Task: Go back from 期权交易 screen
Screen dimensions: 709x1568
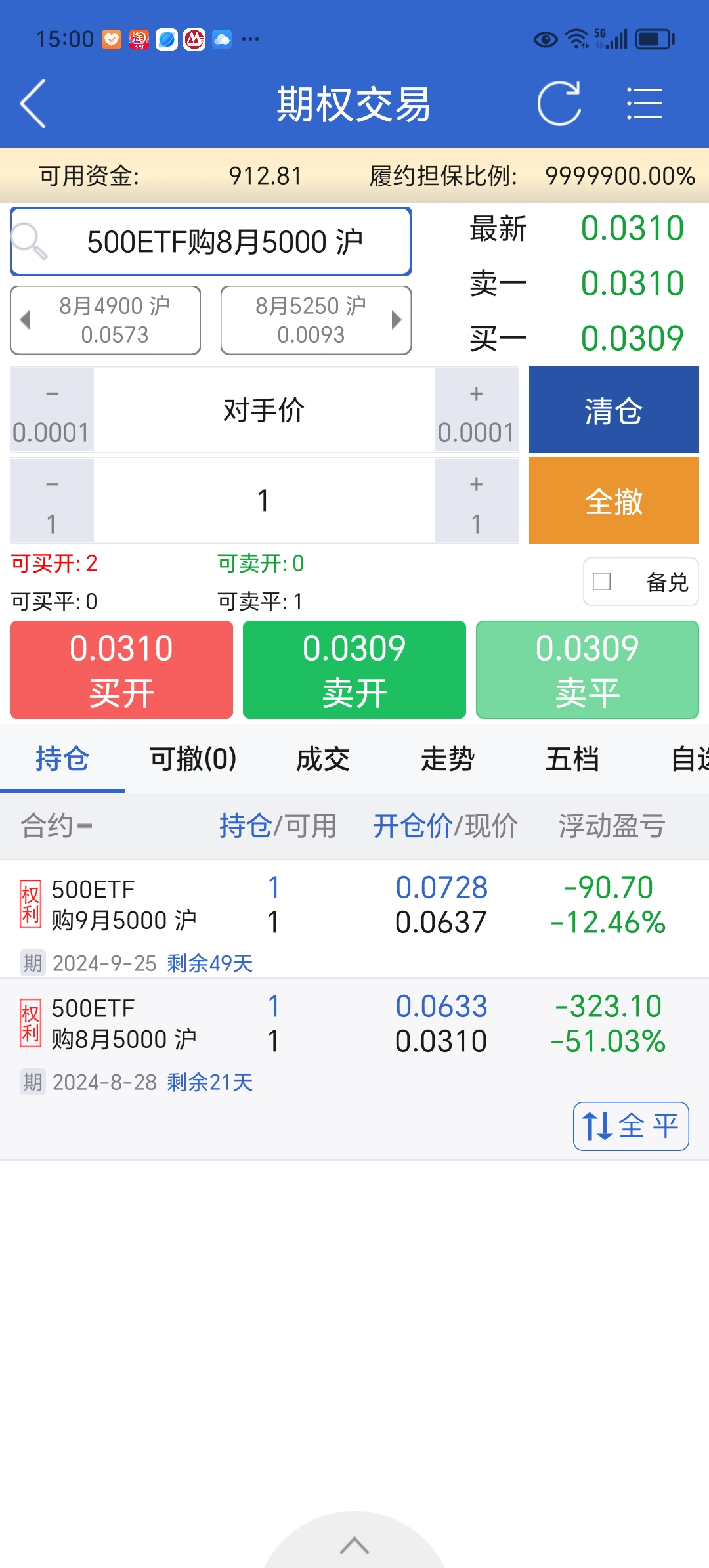Action: point(33,104)
